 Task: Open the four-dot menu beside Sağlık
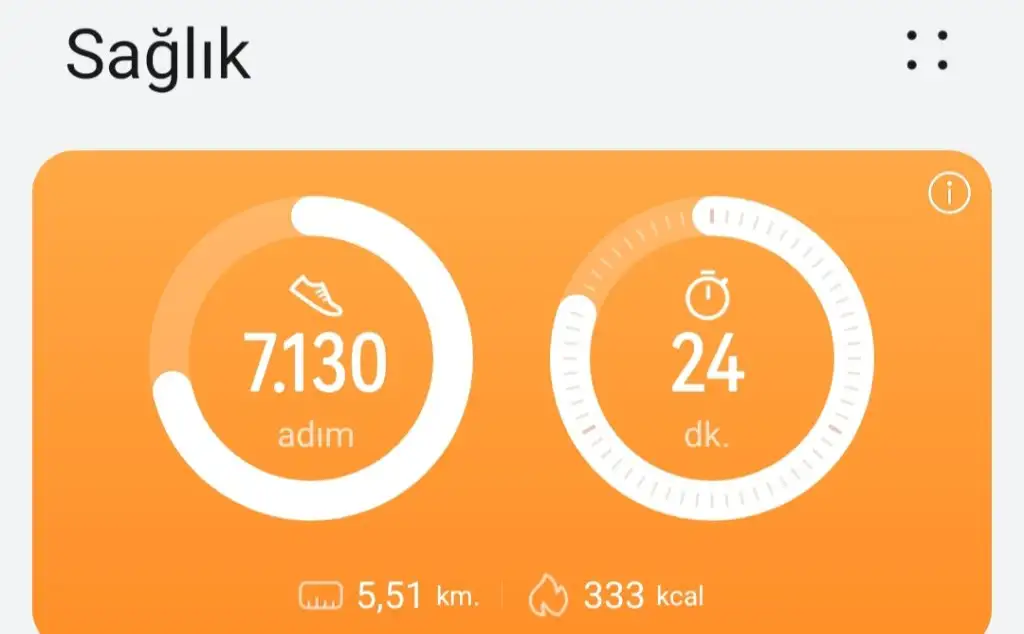pos(927,50)
